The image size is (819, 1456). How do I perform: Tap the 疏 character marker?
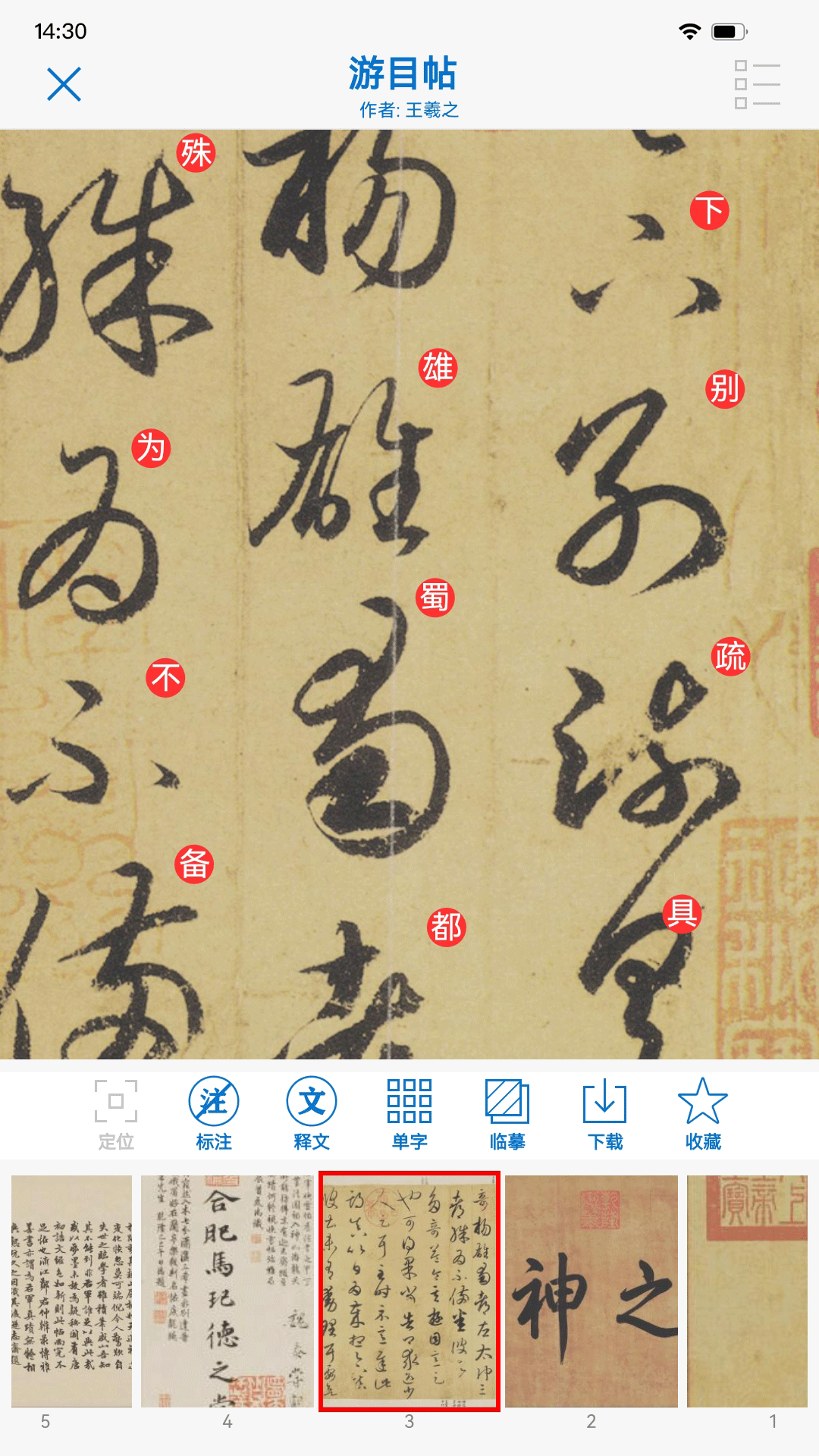click(x=730, y=657)
